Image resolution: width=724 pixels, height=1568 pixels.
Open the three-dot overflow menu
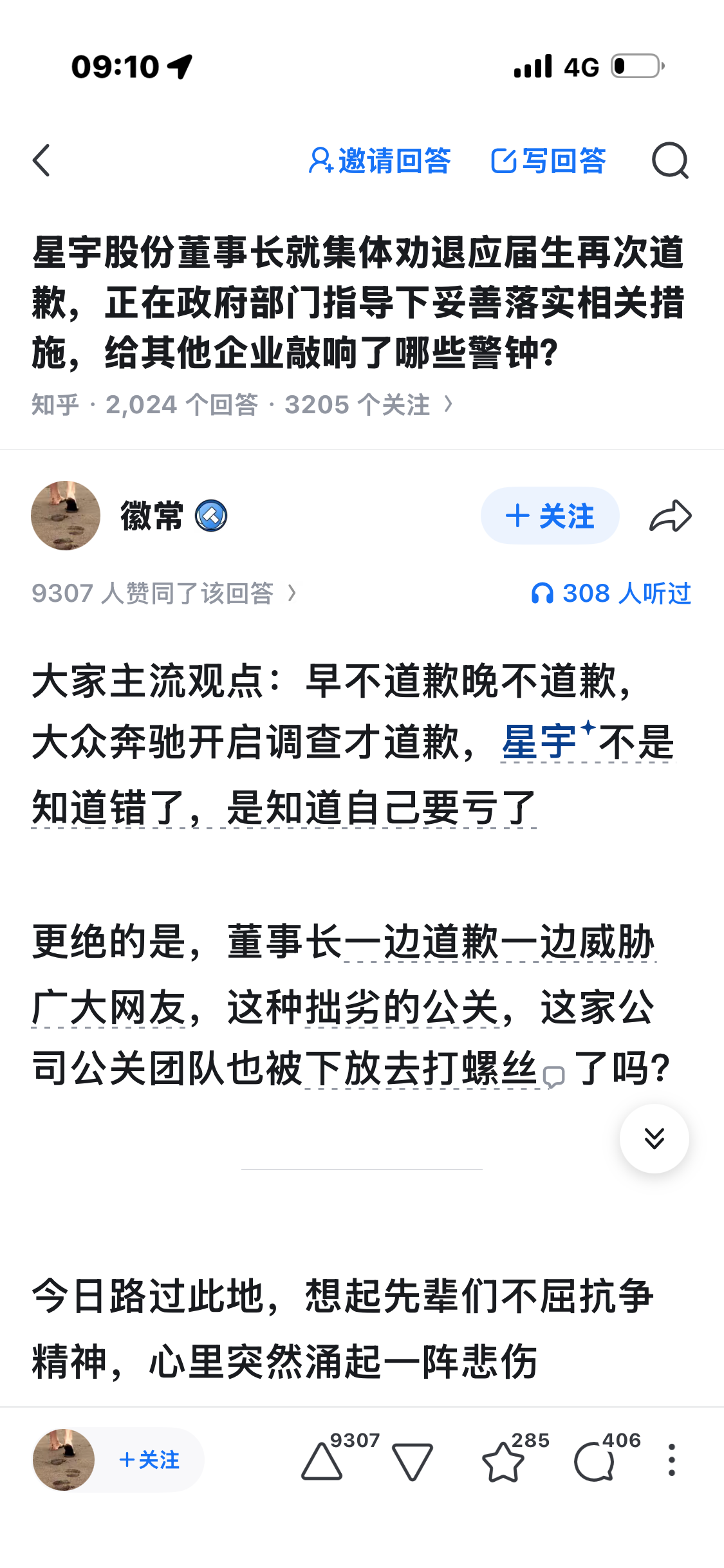[671, 1460]
